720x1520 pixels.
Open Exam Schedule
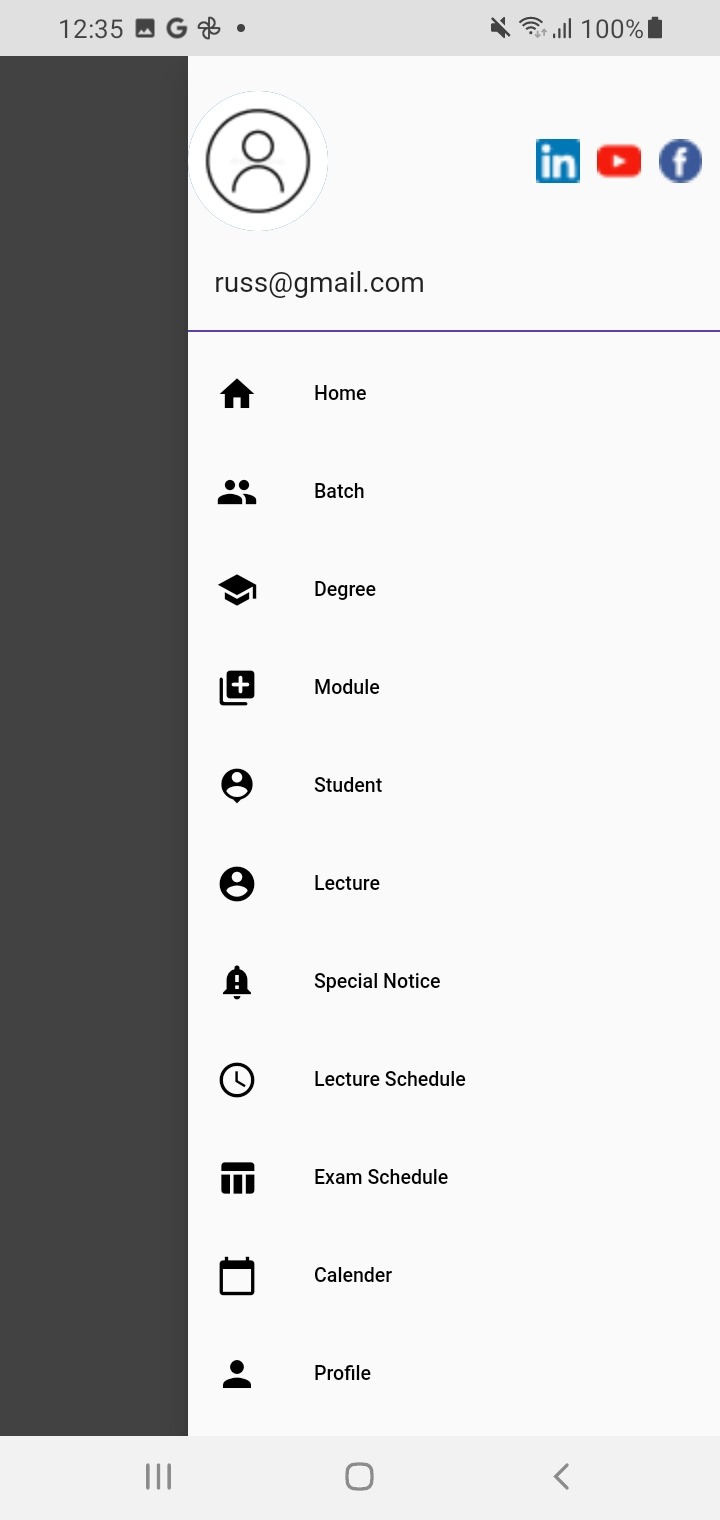[x=381, y=1177]
